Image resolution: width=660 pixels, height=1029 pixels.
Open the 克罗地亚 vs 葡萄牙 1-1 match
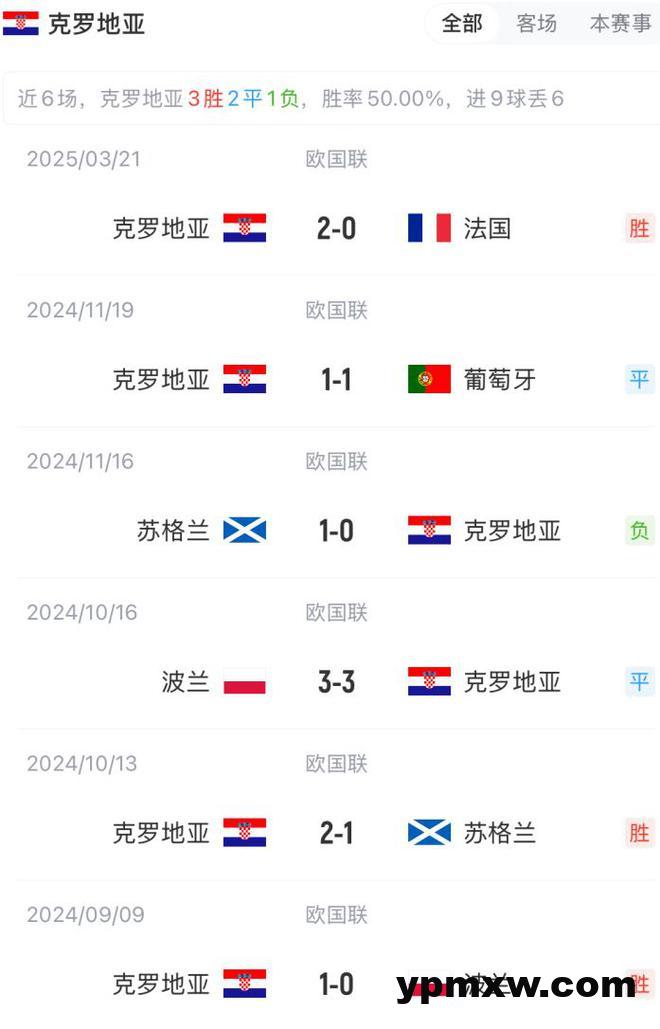click(x=336, y=379)
